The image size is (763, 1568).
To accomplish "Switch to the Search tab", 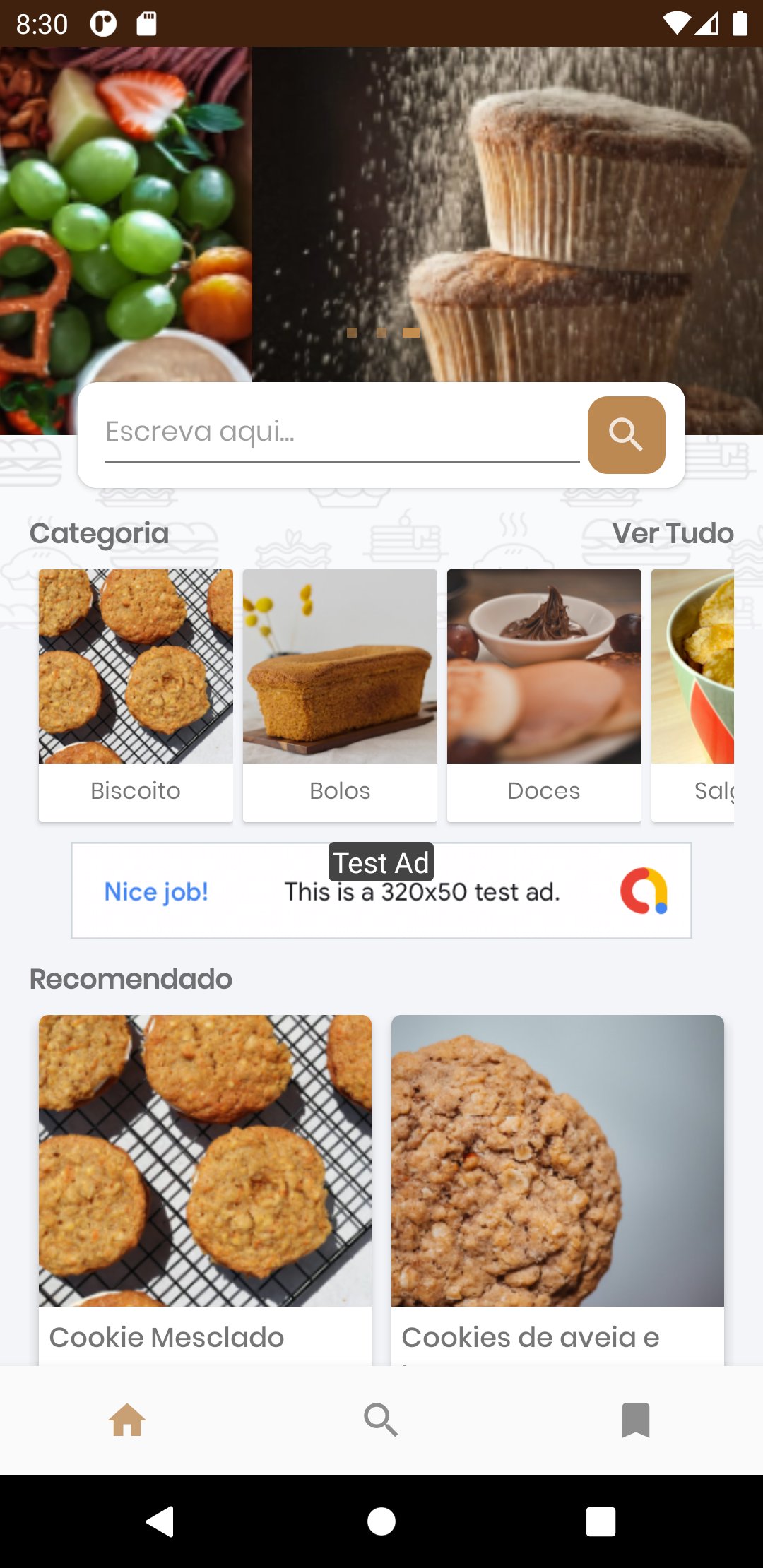I will click(x=381, y=1419).
